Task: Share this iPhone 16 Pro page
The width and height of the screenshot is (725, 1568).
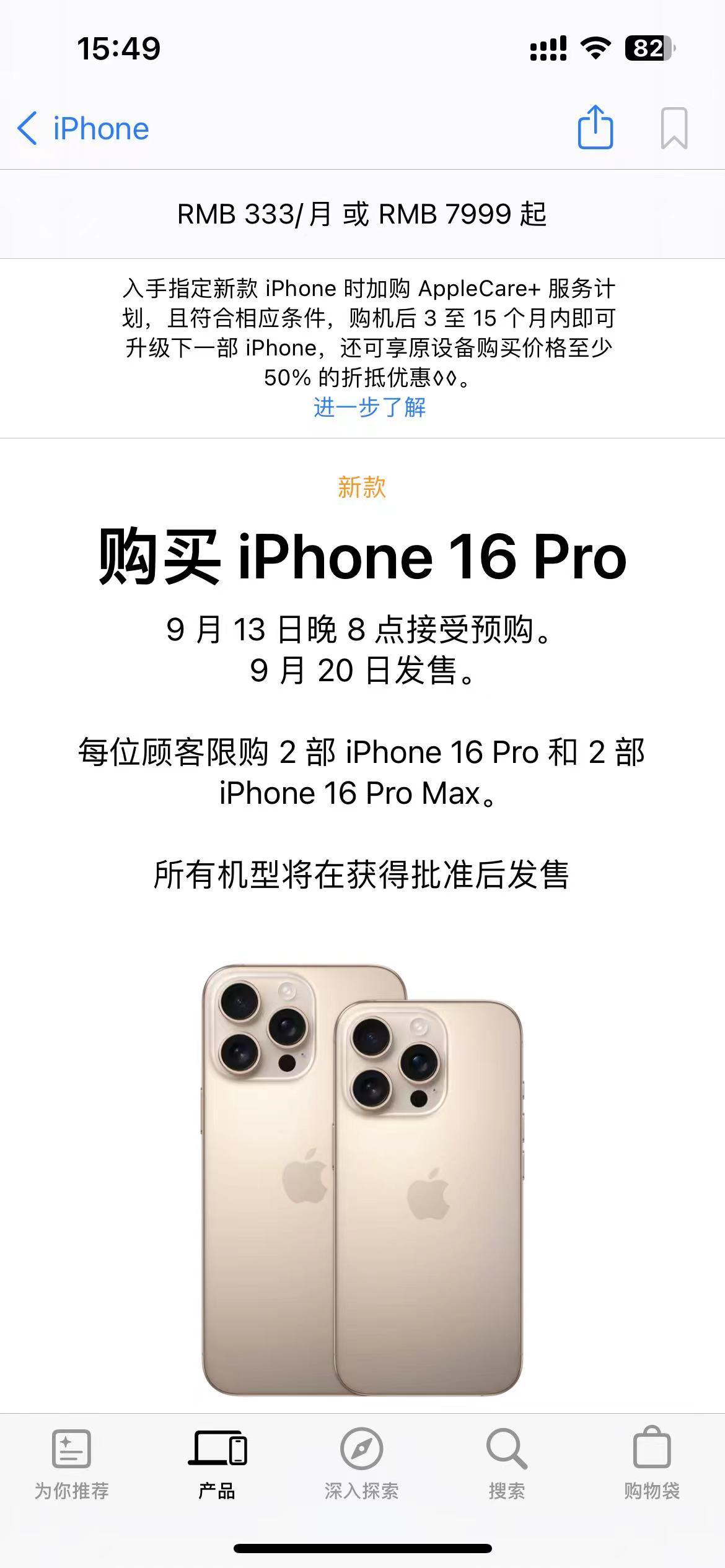Action: 595,128
